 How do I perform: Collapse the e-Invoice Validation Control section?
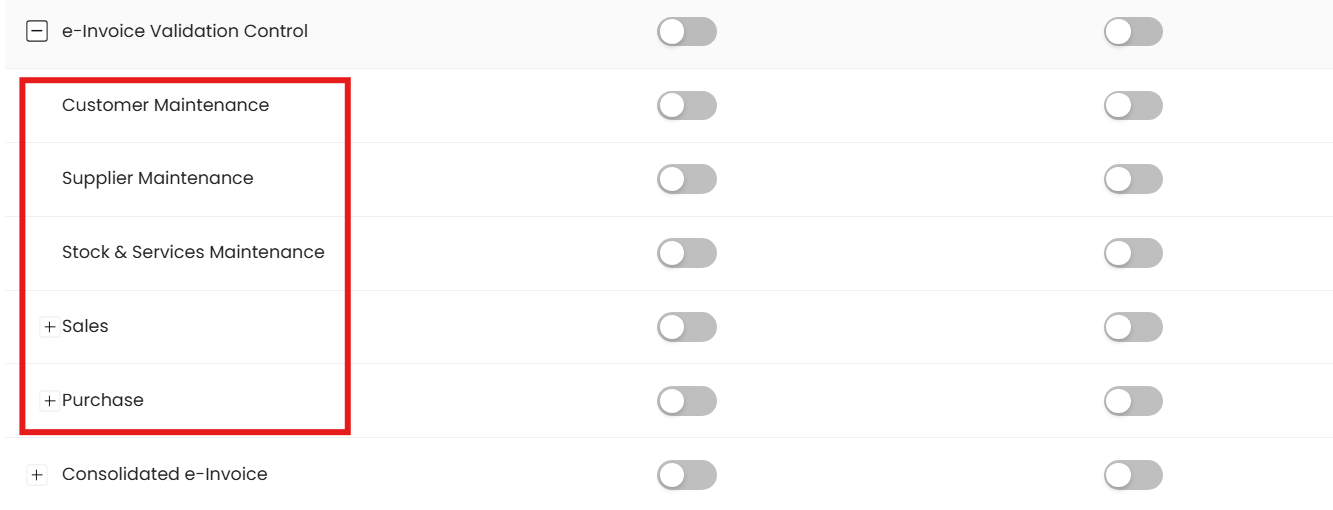[36, 32]
